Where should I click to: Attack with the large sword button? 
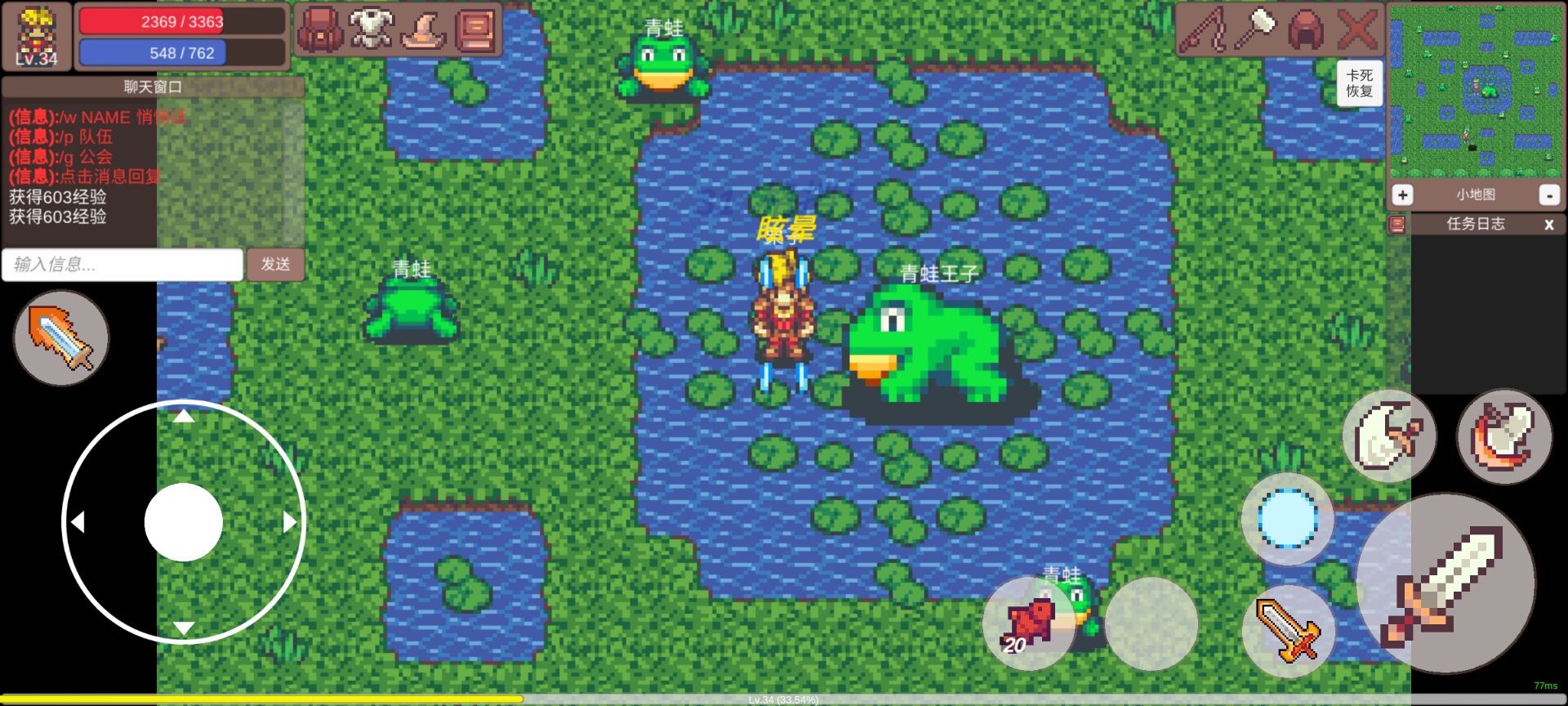pos(1445,583)
